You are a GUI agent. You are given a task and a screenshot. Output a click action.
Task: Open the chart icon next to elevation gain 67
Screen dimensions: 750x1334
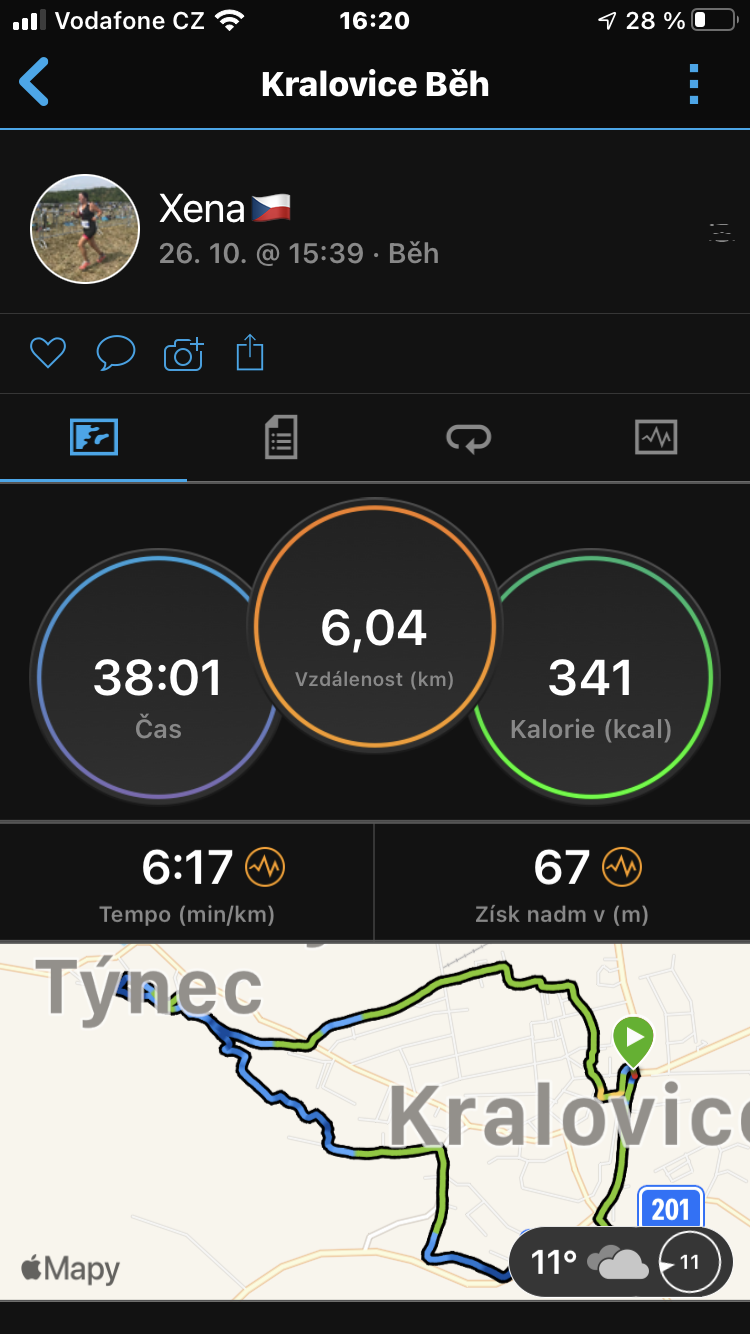tap(622, 867)
